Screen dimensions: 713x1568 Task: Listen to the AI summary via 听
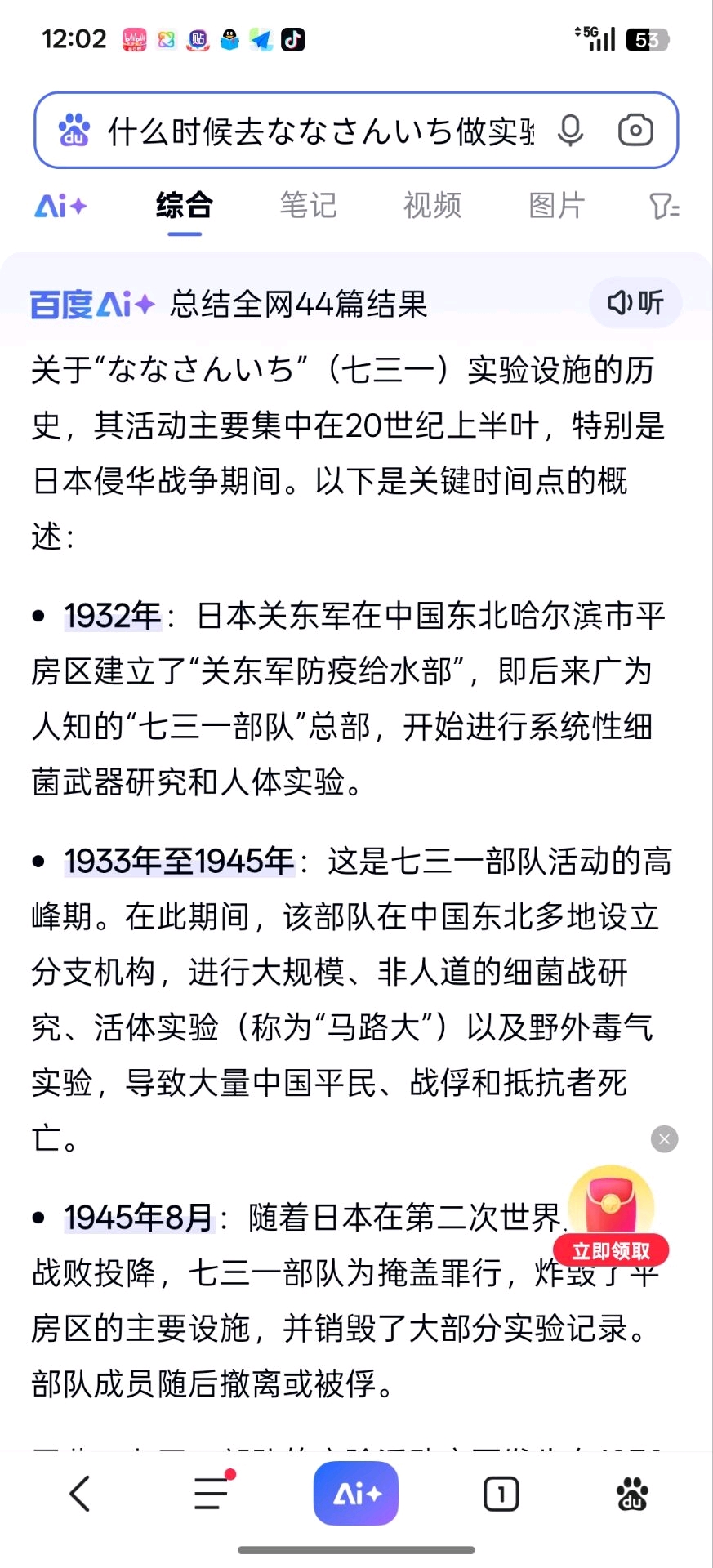tap(635, 303)
